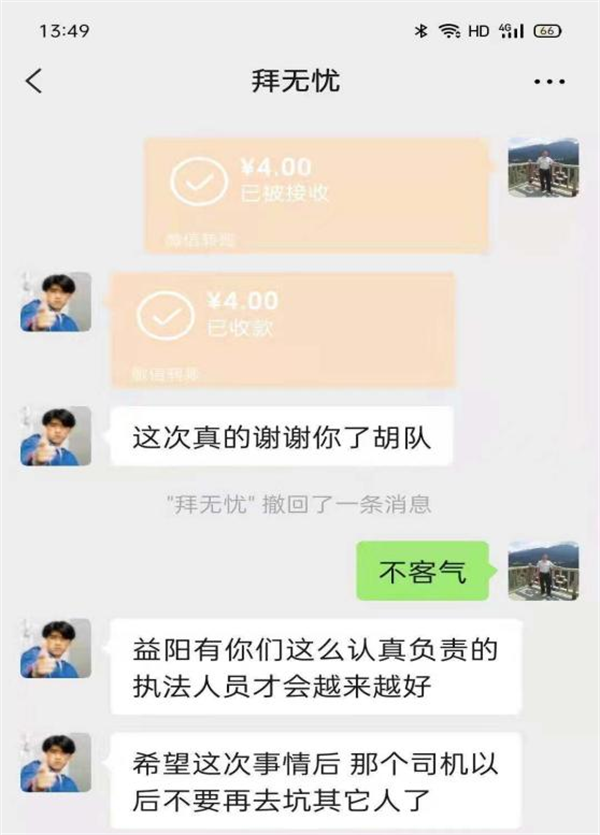Open the ¥4.00 已收款 transfer bubble
The image size is (600, 835).
point(283,329)
